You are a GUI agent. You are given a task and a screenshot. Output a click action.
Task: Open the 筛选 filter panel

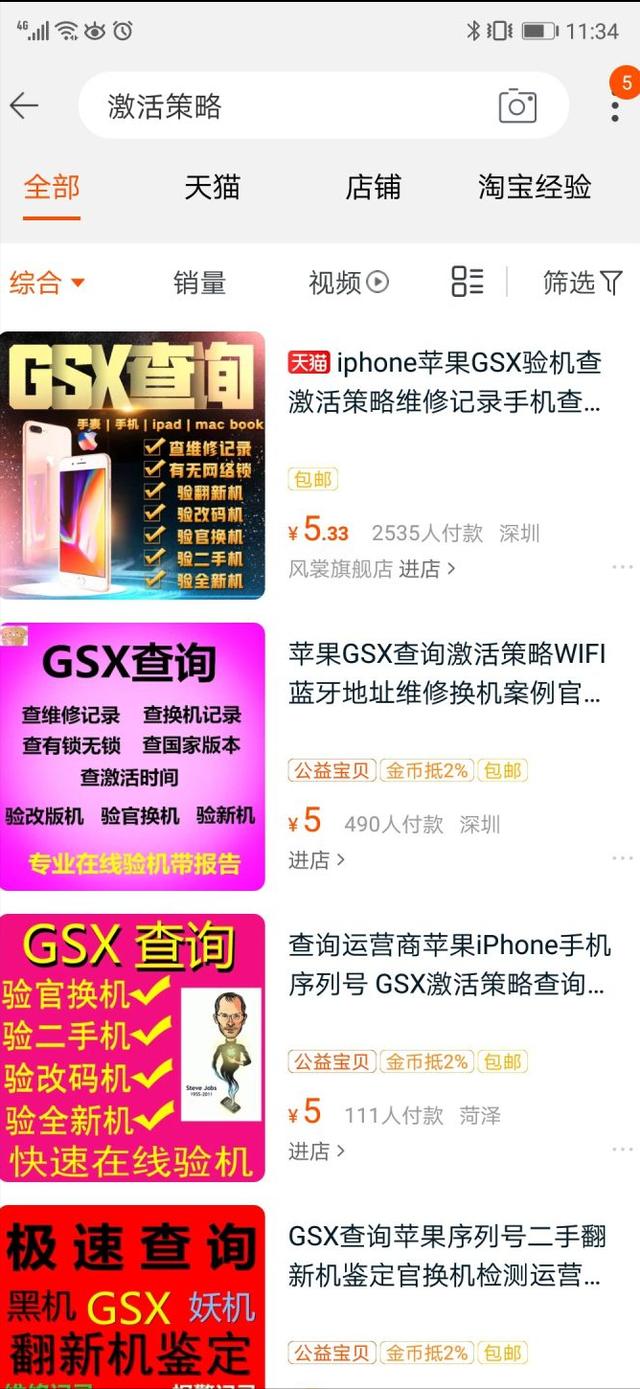582,283
